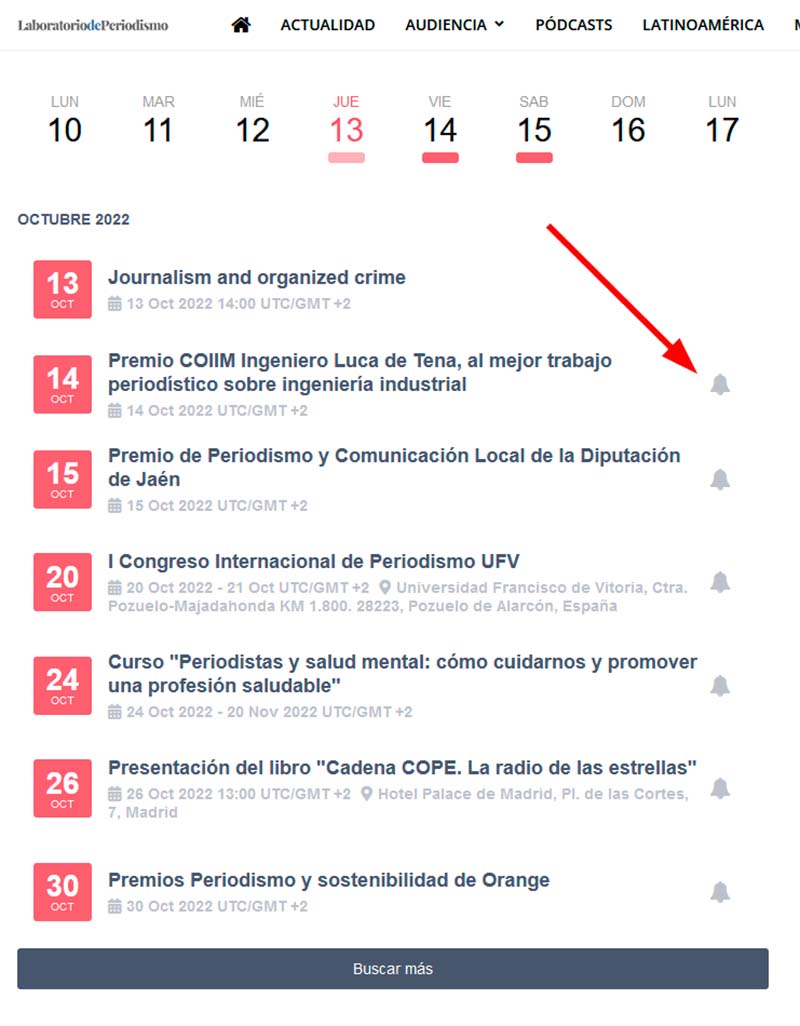Image resolution: width=800 pixels, height=1026 pixels.
Task: Open Premios Periodismo y sostenibilidad de Orange
Action: pos(329,881)
